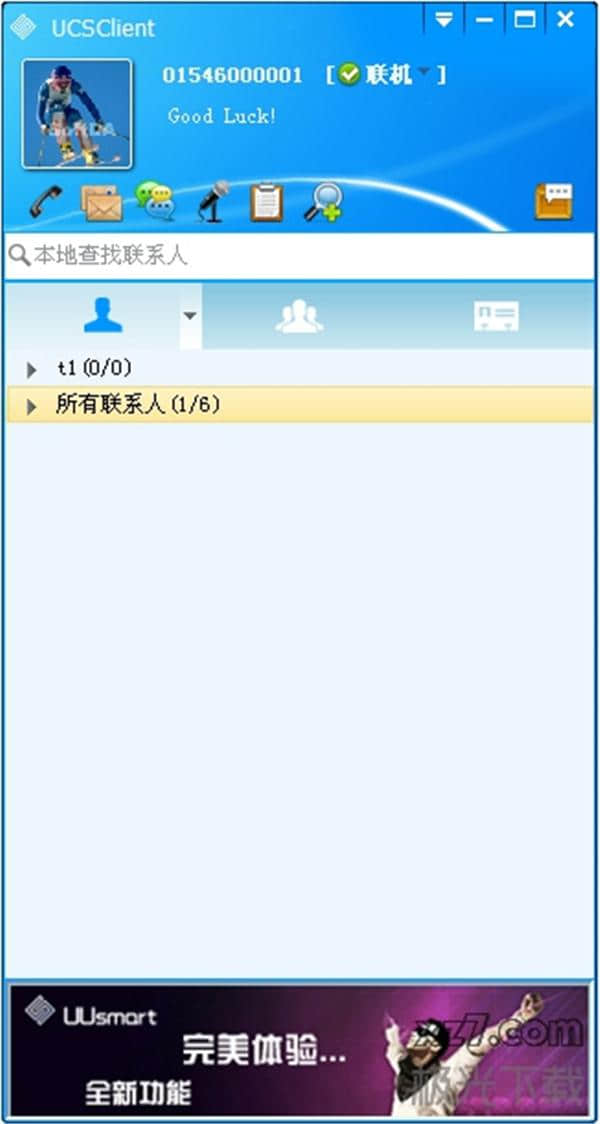Image resolution: width=600 pixels, height=1124 pixels.
Task: Open the orange message box icon
Action: click(x=553, y=201)
